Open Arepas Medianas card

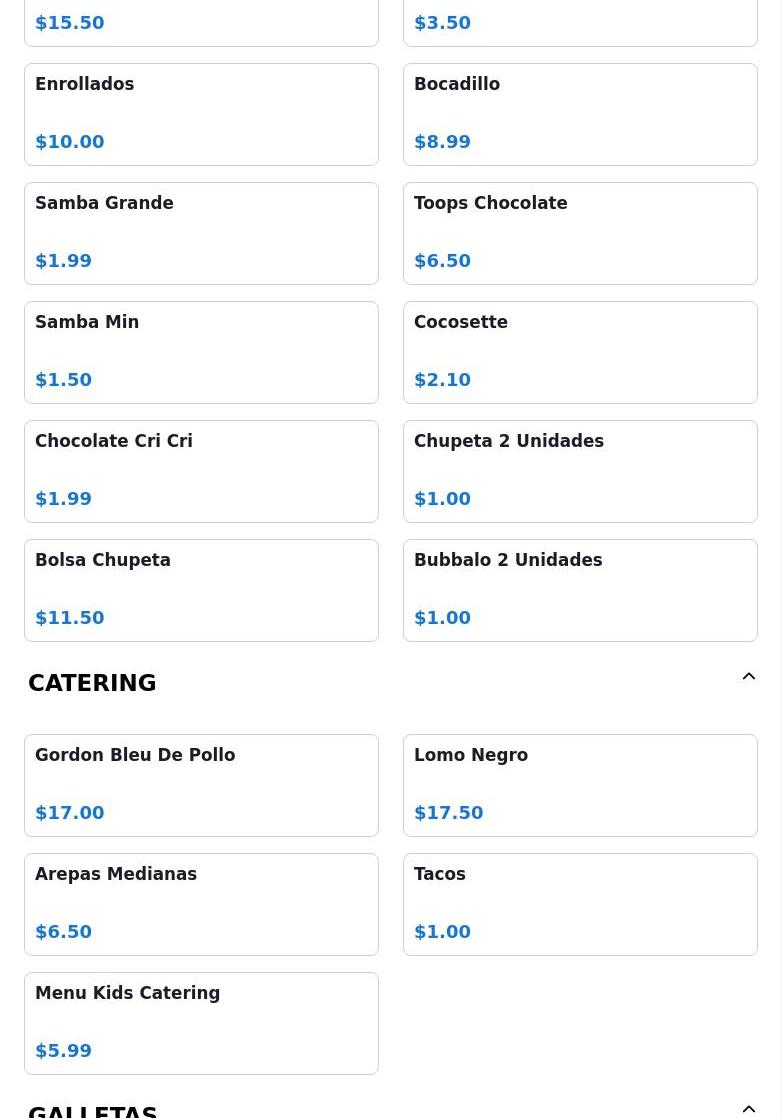coord(201,904)
